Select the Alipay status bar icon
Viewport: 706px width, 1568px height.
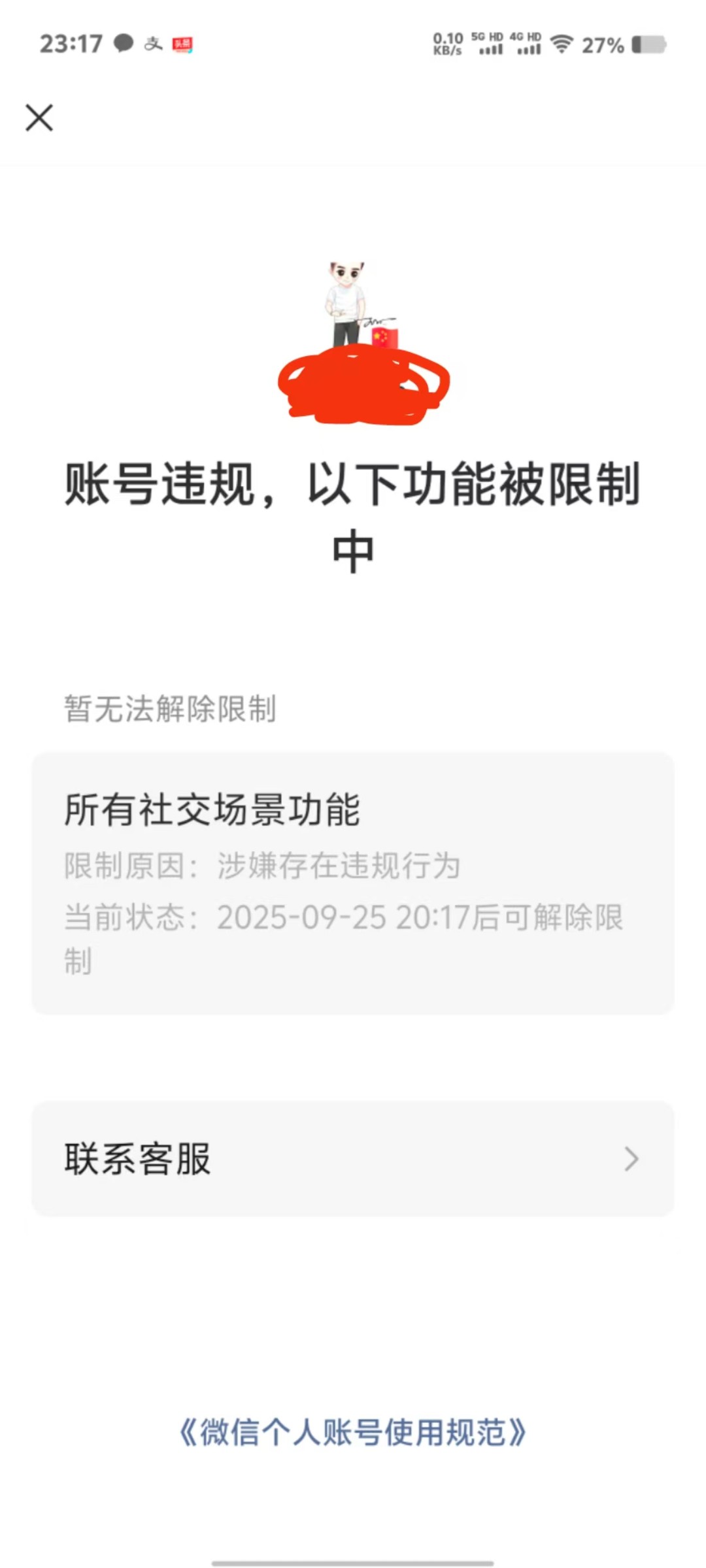click(x=152, y=44)
